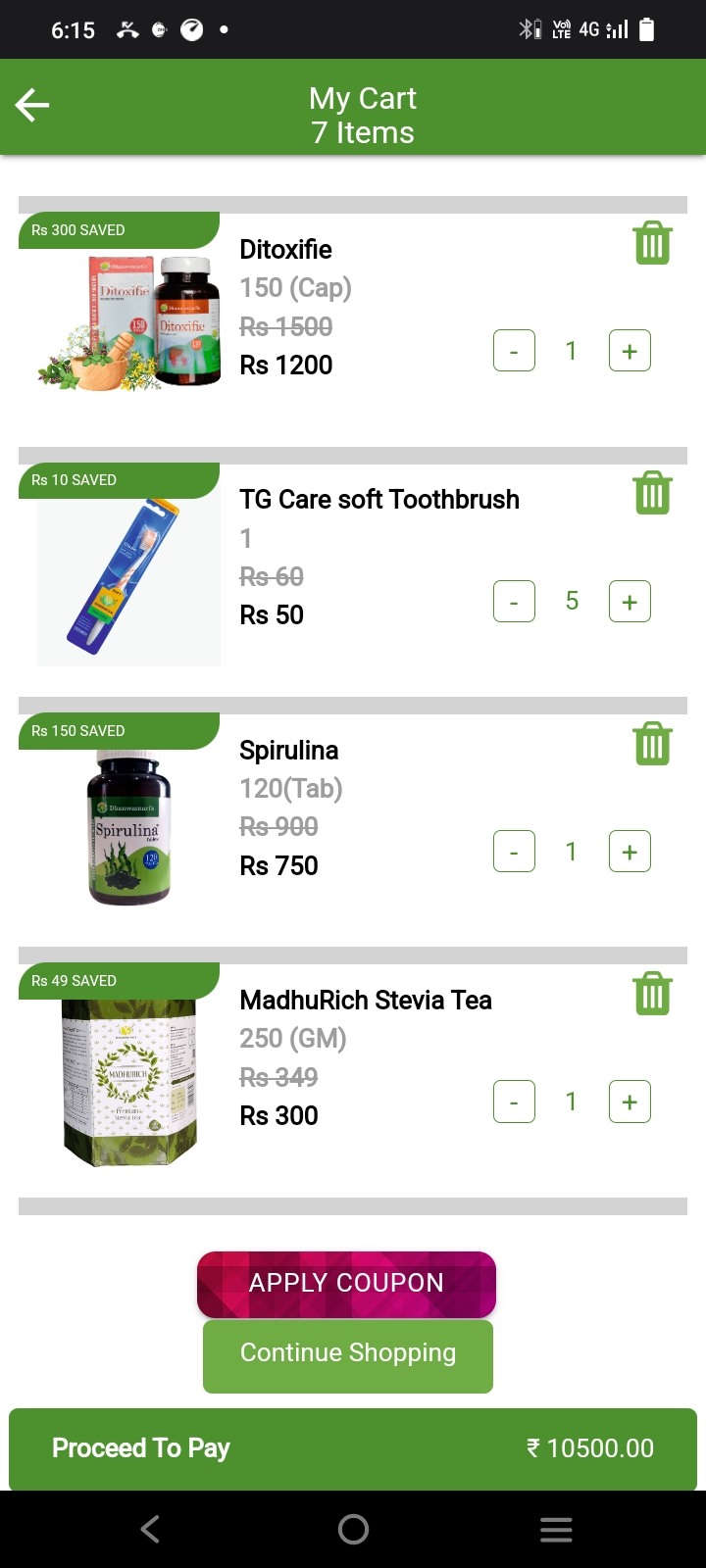Open the Spirulina product image
The image size is (706, 1568).
coord(129,828)
